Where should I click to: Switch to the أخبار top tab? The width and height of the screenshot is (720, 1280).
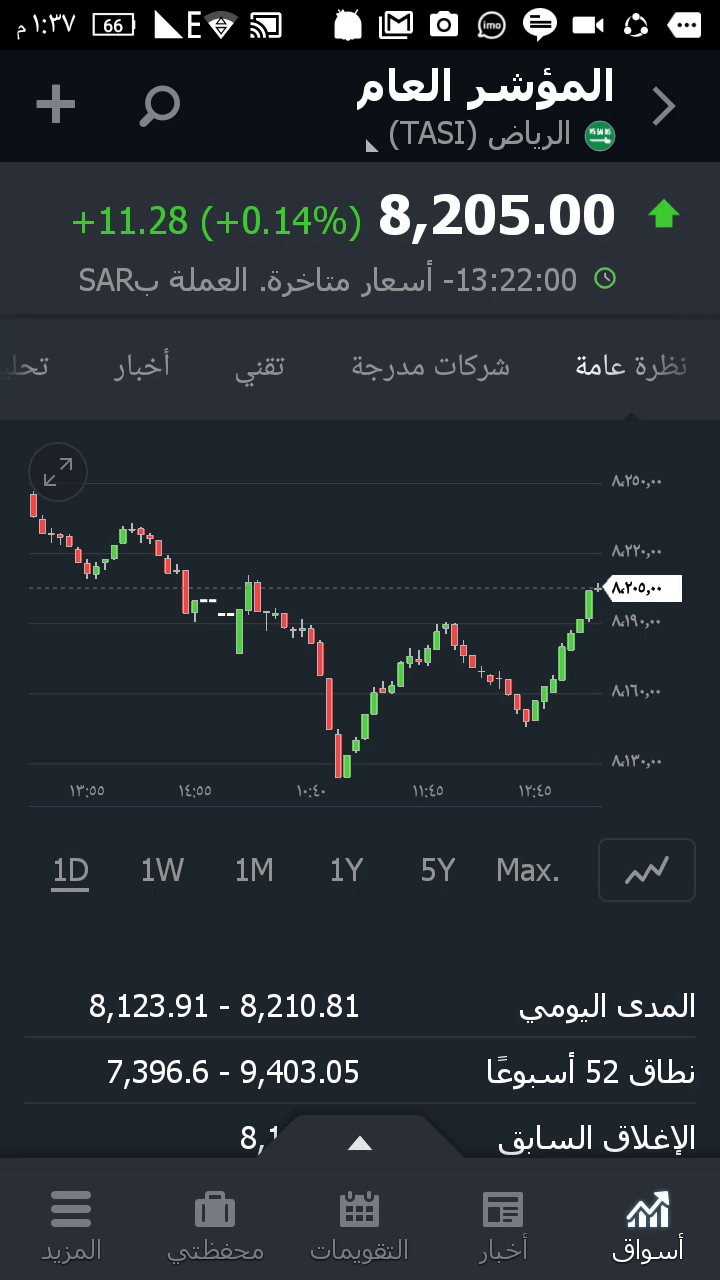[142, 366]
